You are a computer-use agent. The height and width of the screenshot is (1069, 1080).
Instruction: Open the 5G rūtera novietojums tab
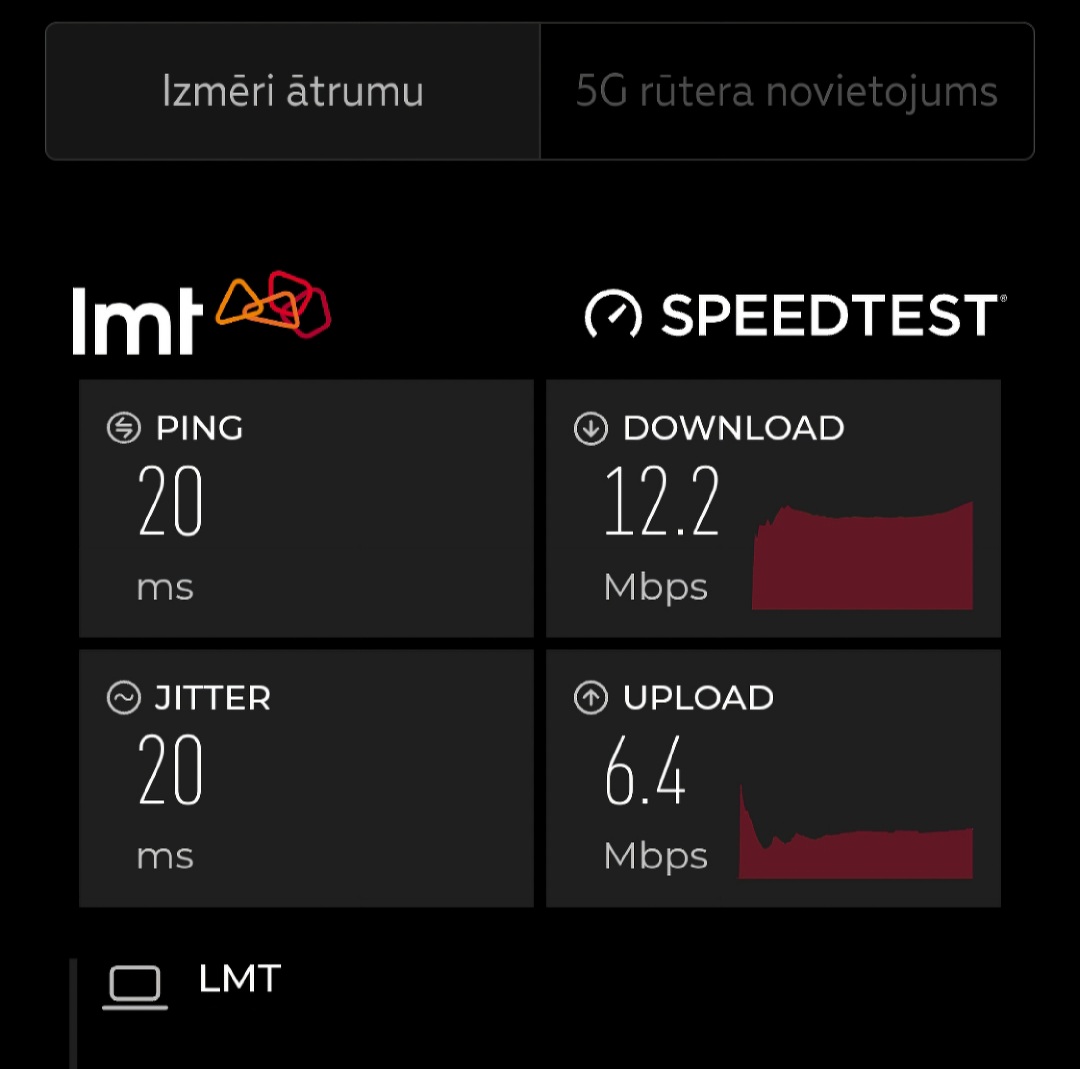[x=787, y=92]
